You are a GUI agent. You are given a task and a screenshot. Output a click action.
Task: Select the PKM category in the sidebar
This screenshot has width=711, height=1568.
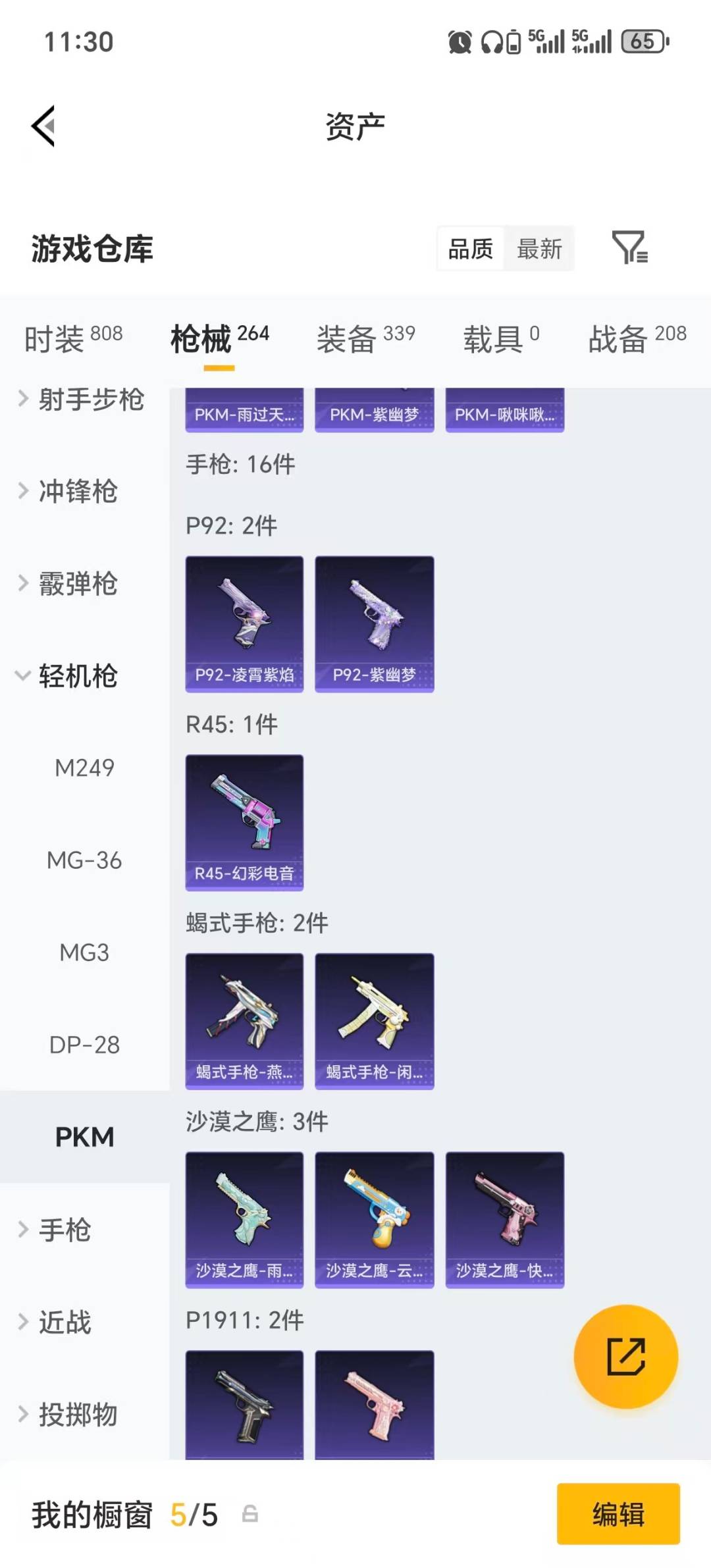(86, 1137)
